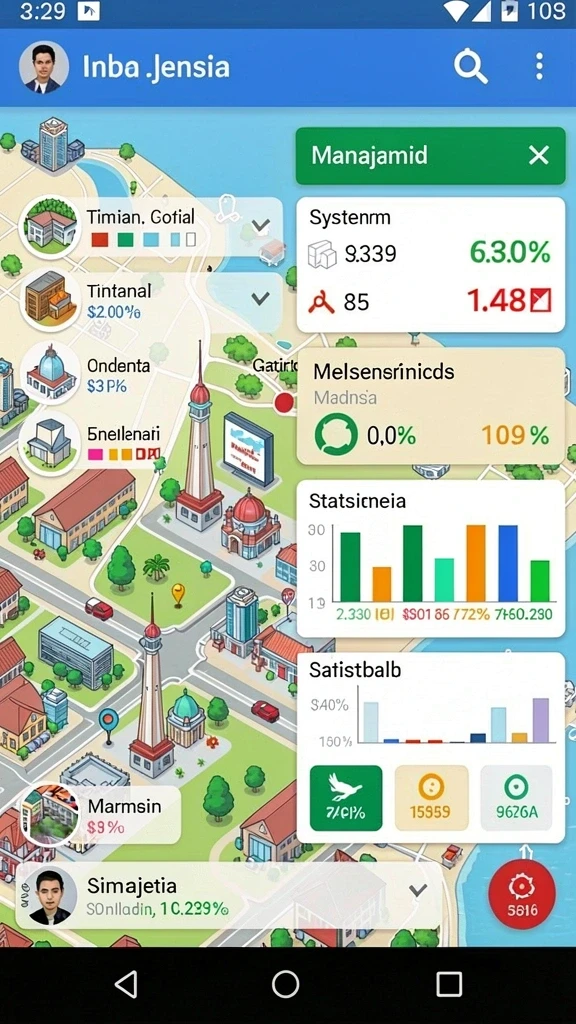Tap the 9626A button
Image resolution: width=576 pixels, height=1024 pixels.
pos(516,798)
